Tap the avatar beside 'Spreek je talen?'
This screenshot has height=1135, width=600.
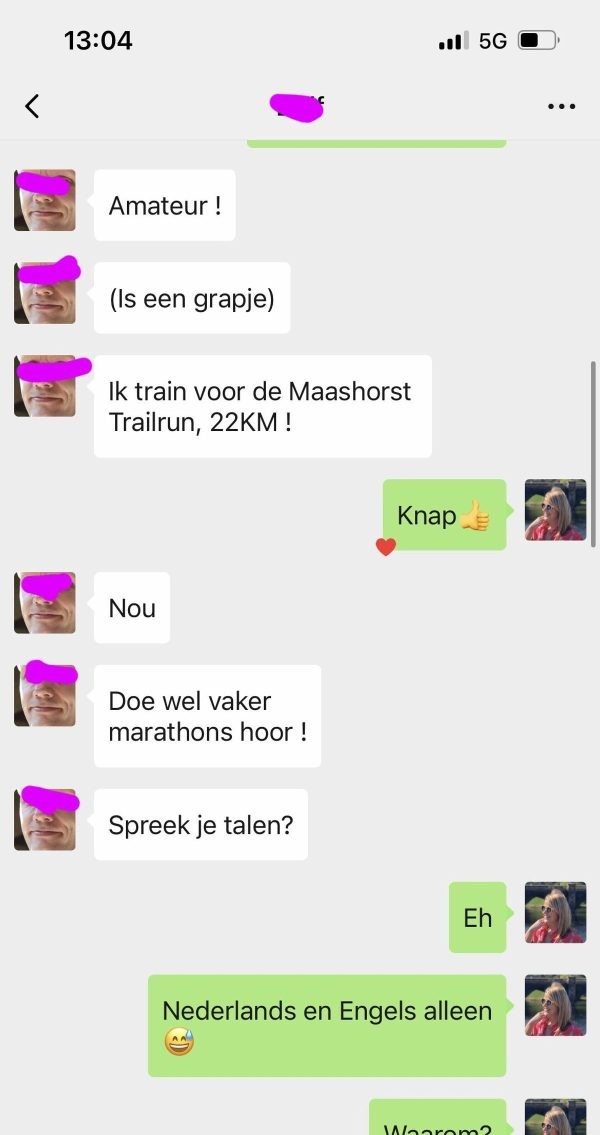45,820
